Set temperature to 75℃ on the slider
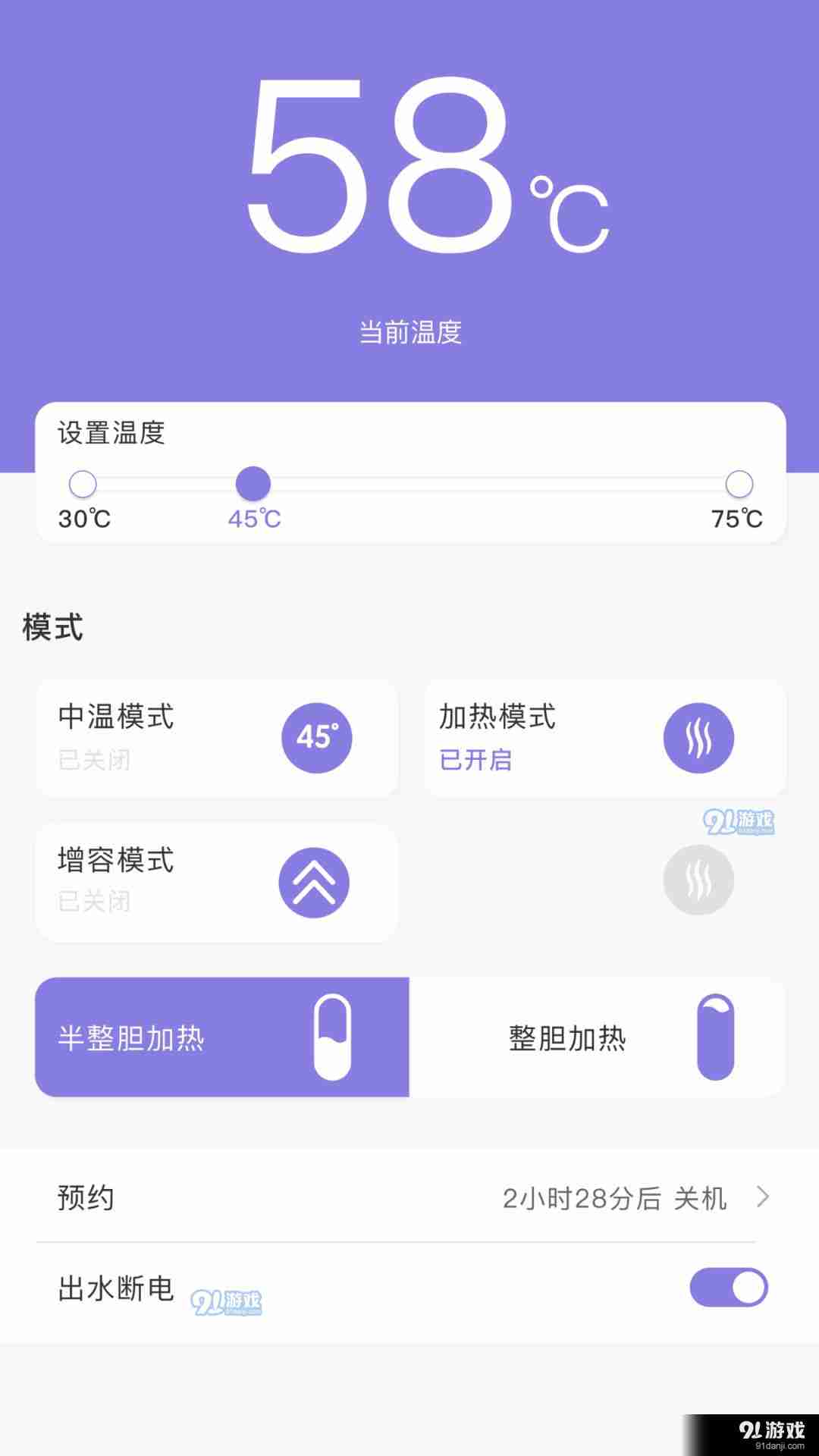 pyautogui.click(x=739, y=484)
